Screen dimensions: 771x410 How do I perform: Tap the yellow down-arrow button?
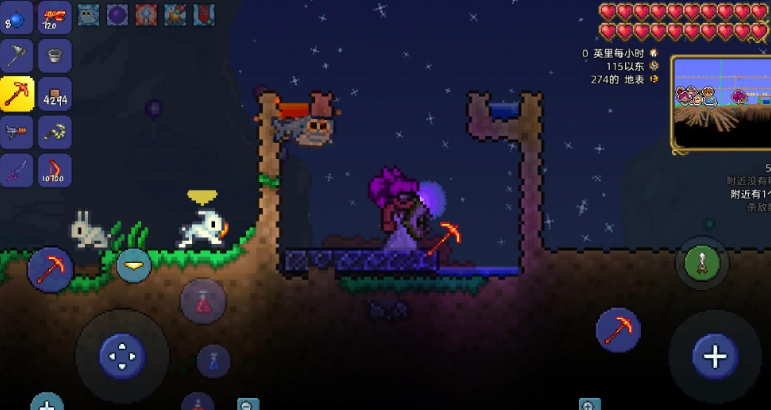point(134,265)
